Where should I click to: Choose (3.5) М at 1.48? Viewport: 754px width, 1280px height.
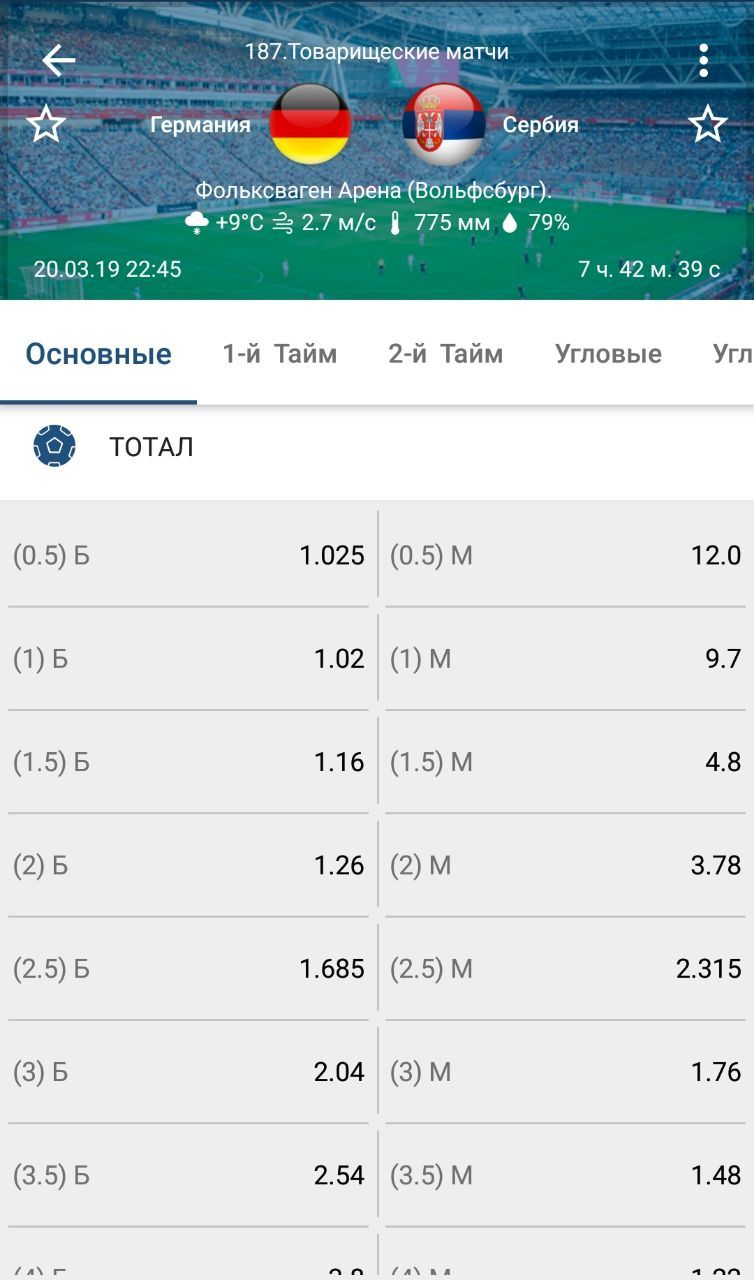pyautogui.click(x=565, y=1175)
